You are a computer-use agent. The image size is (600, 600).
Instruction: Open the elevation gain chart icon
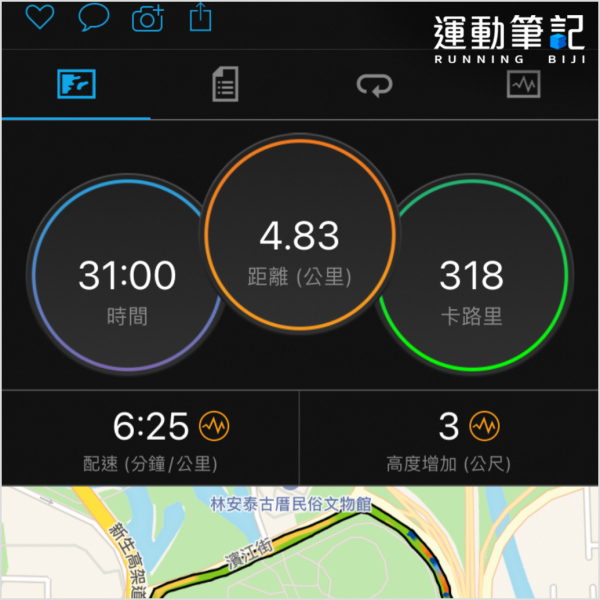(x=485, y=427)
